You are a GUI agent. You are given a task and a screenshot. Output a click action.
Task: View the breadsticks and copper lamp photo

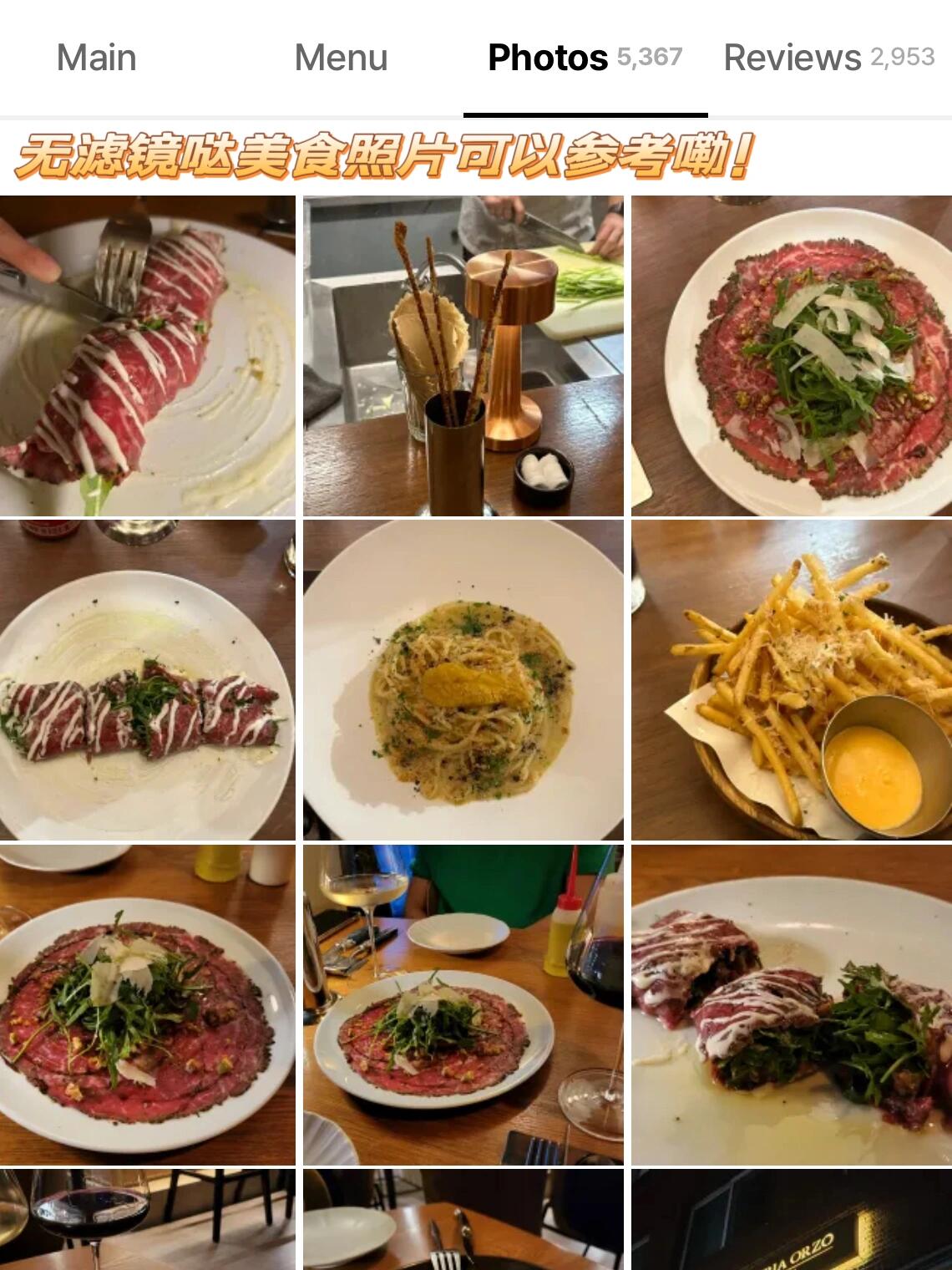[463, 356]
